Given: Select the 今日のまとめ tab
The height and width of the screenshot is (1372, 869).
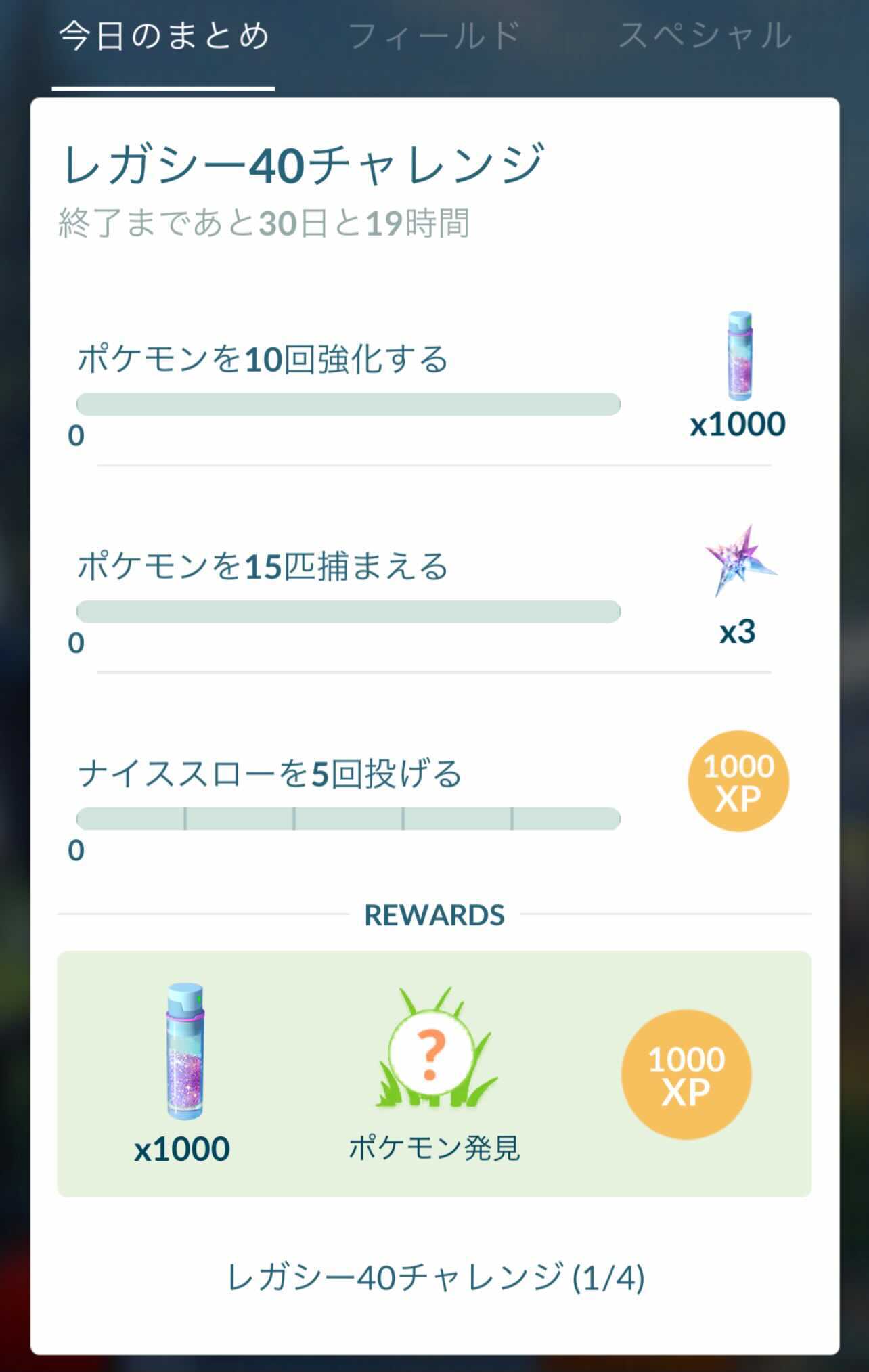Looking at the screenshot, I should (x=164, y=37).
